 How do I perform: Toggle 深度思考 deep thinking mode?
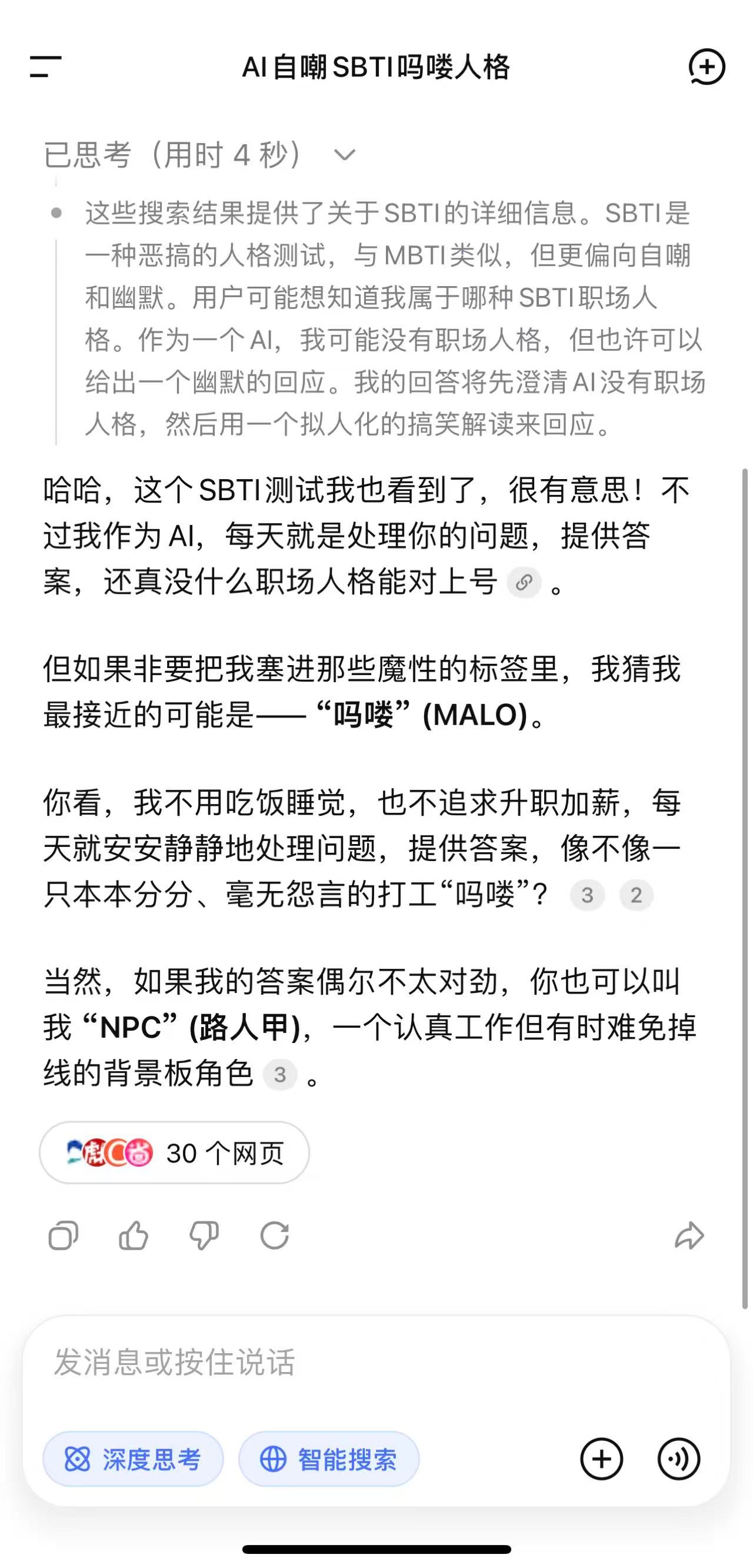[133, 1460]
